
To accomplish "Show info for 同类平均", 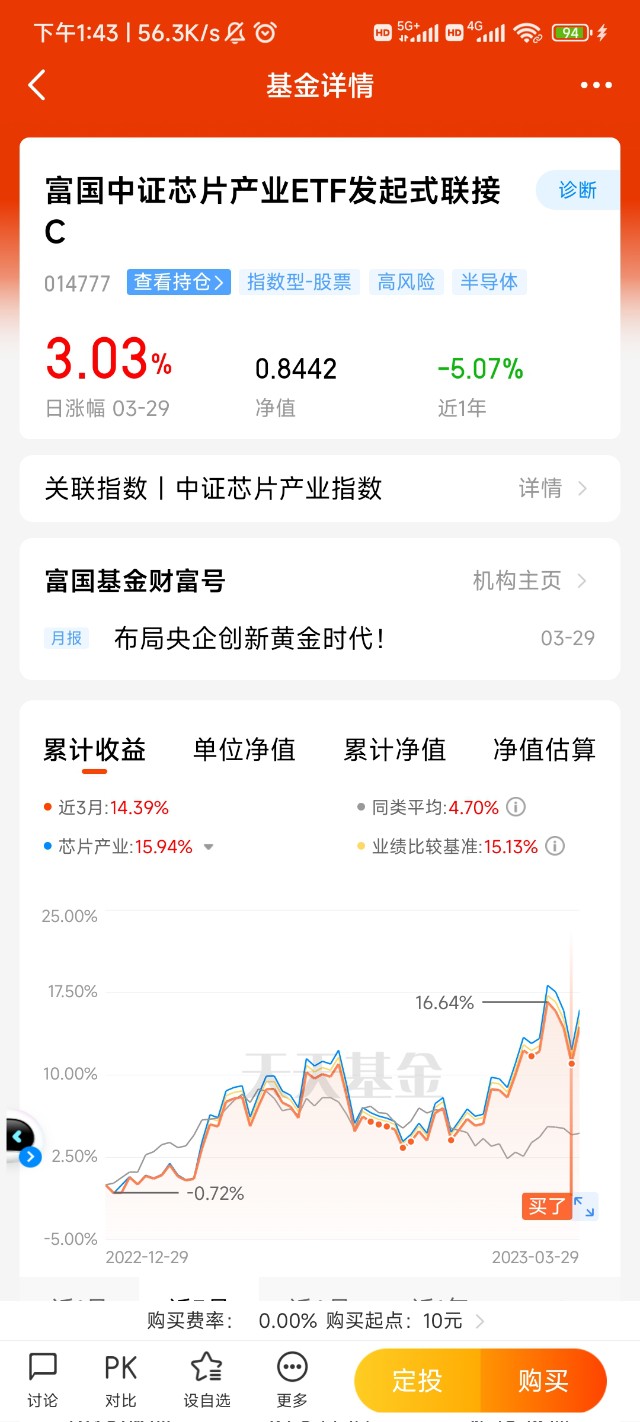I will (x=516, y=807).
